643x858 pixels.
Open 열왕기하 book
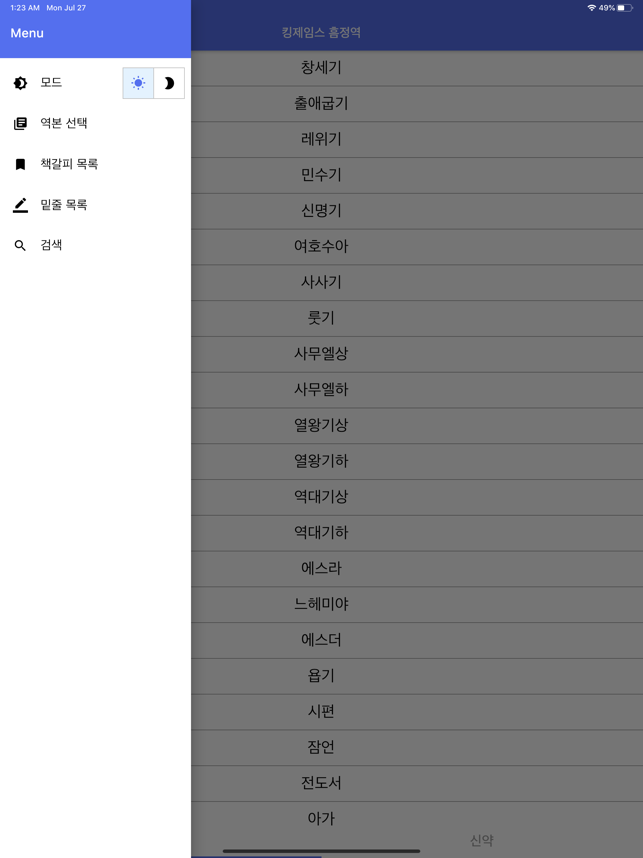321,461
